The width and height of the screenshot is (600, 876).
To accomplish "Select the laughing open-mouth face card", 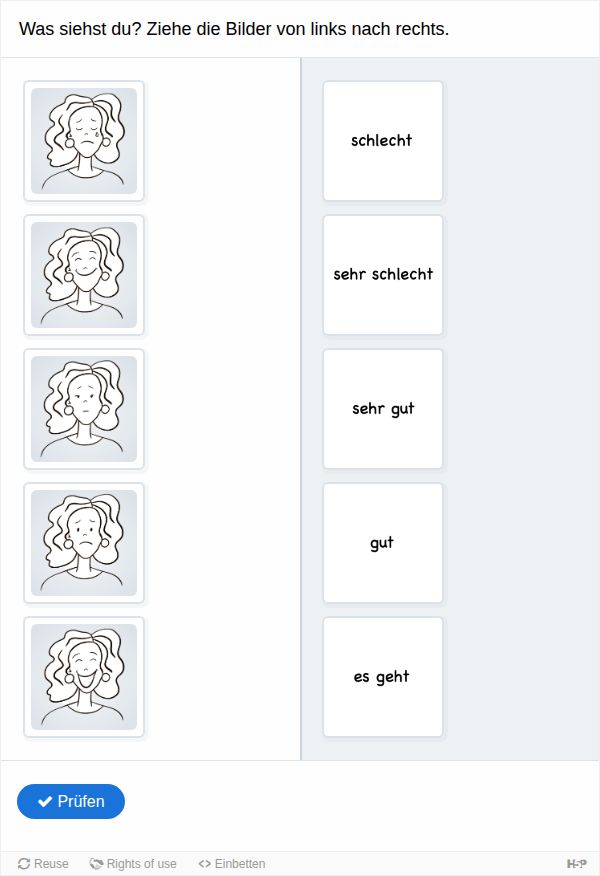I will [x=84, y=677].
